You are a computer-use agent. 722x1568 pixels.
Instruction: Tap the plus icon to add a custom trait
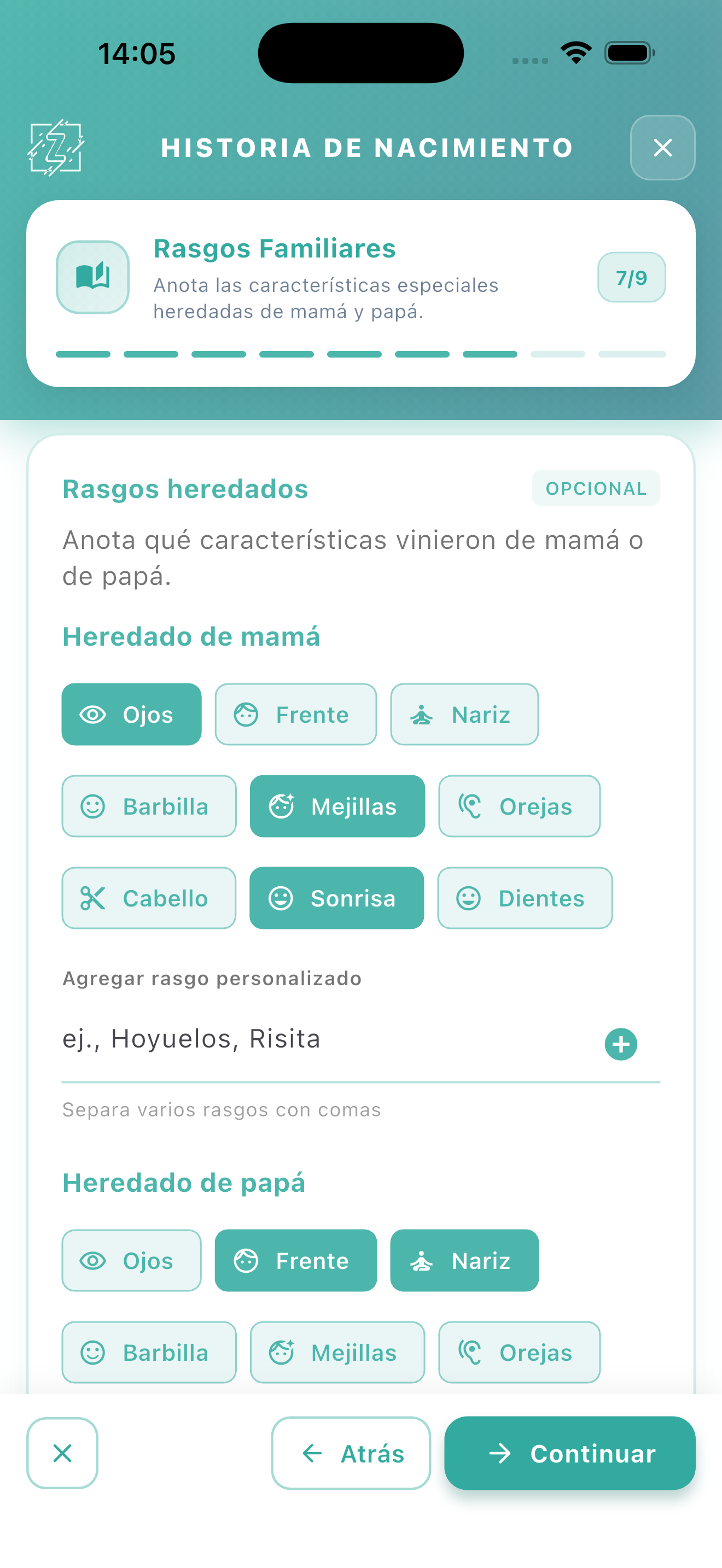pyautogui.click(x=621, y=1043)
